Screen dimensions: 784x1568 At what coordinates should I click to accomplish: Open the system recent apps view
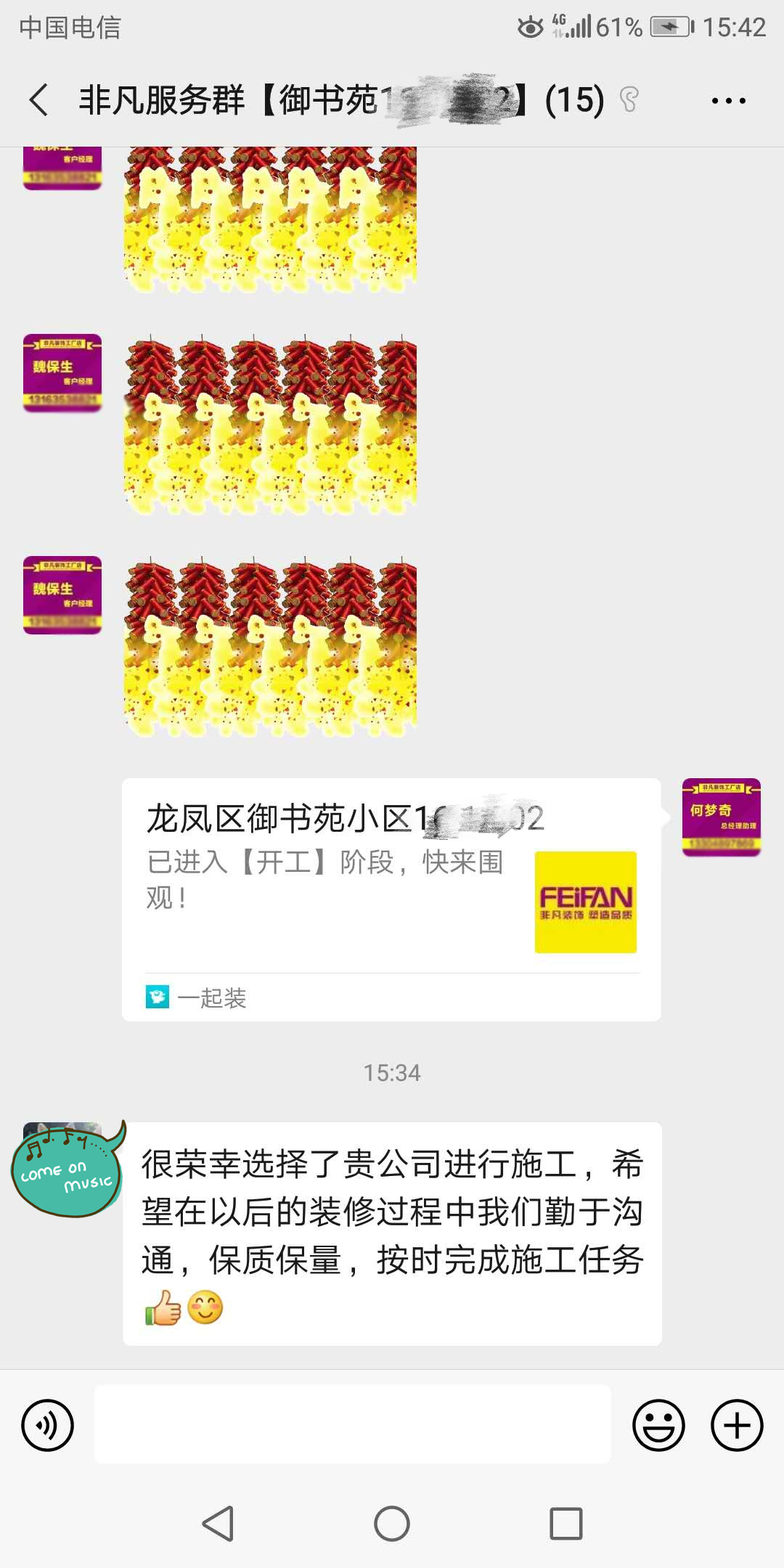[565, 1523]
